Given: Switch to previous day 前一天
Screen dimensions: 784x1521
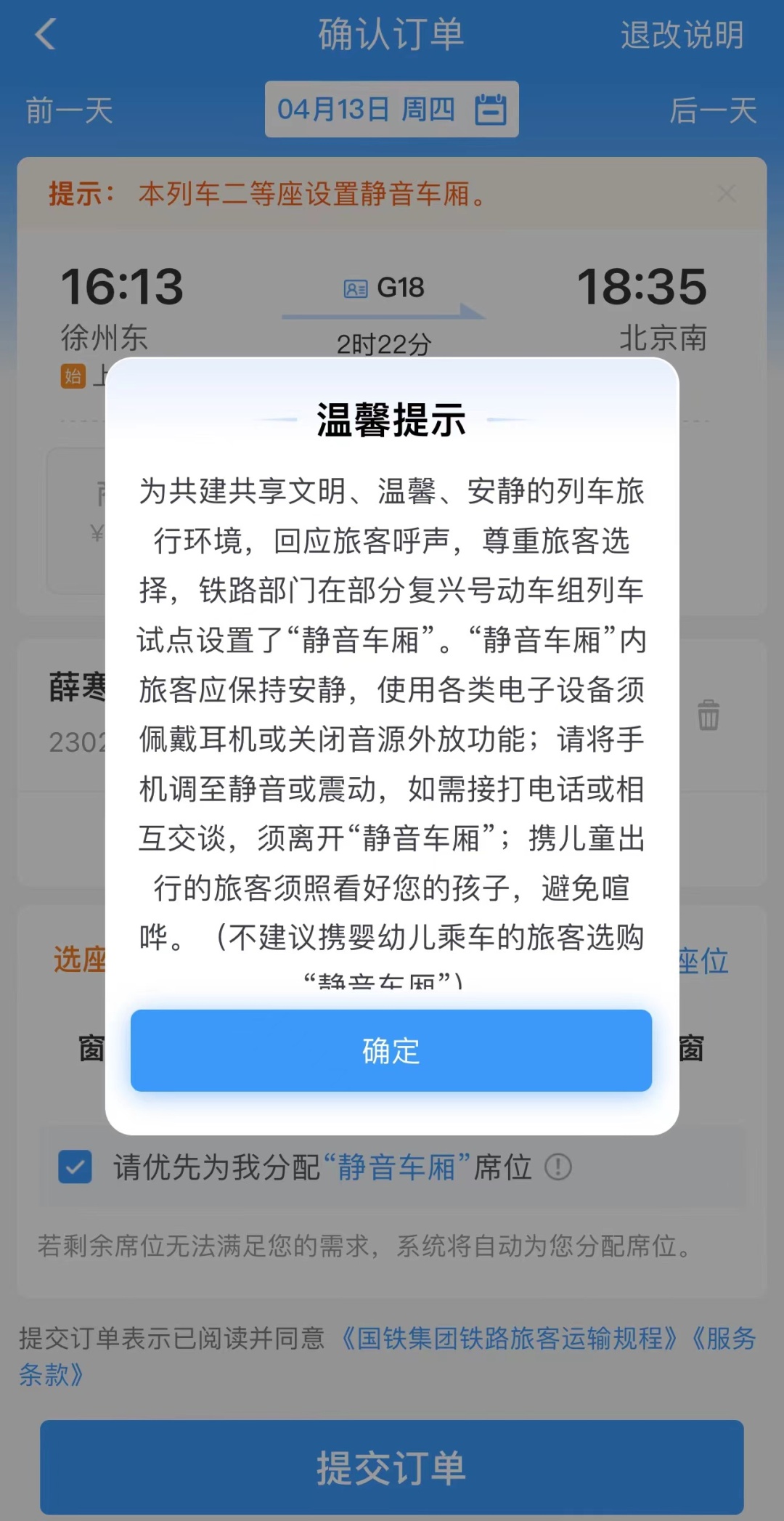Looking at the screenshot, I should click(x=70, y=110).
